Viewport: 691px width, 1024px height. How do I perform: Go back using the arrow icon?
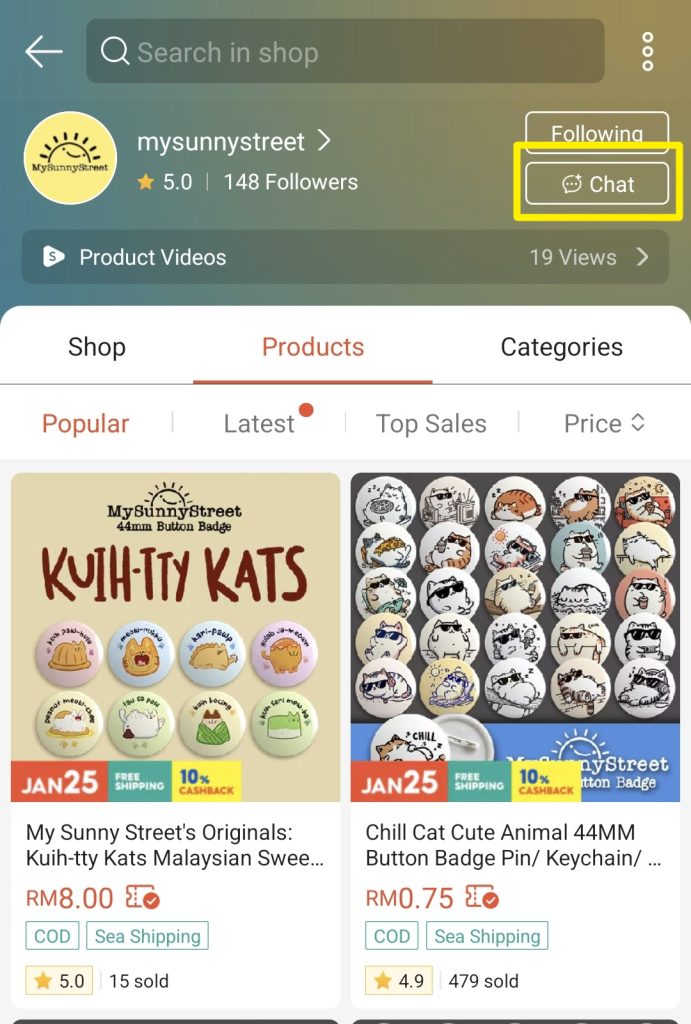(44, 52)
